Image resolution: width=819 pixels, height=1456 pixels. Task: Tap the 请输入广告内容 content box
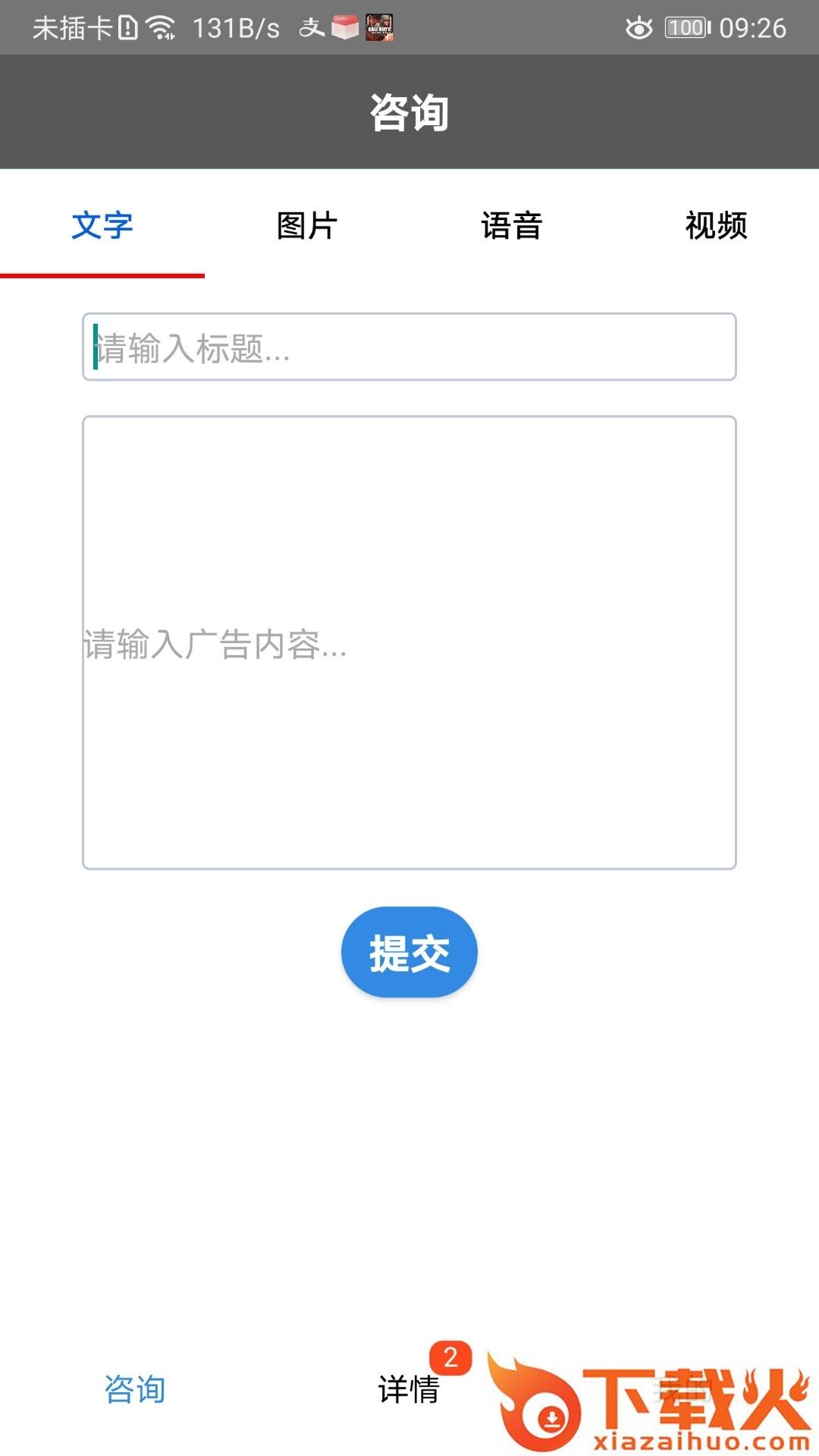click(409, 642)
